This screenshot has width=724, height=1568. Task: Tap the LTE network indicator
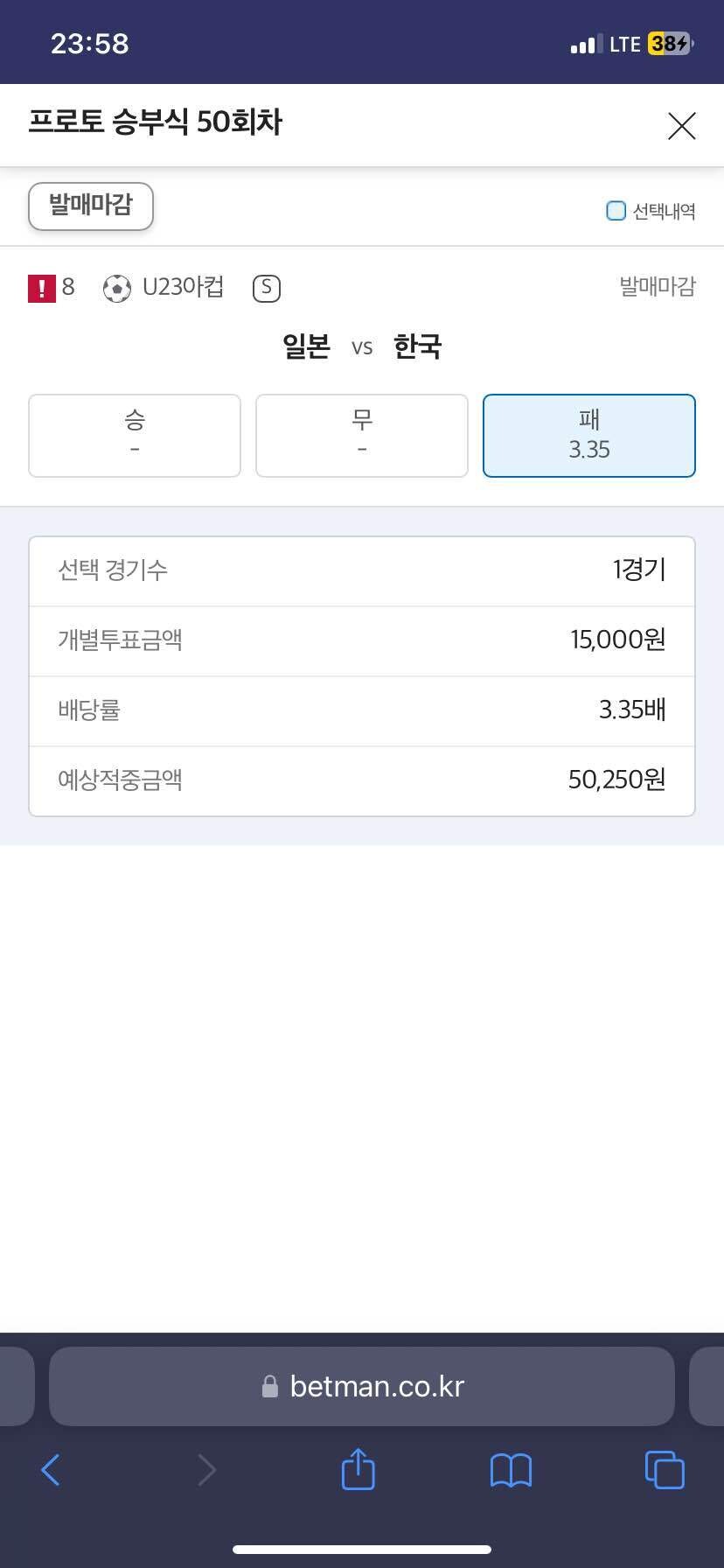[x=623, y=43]
